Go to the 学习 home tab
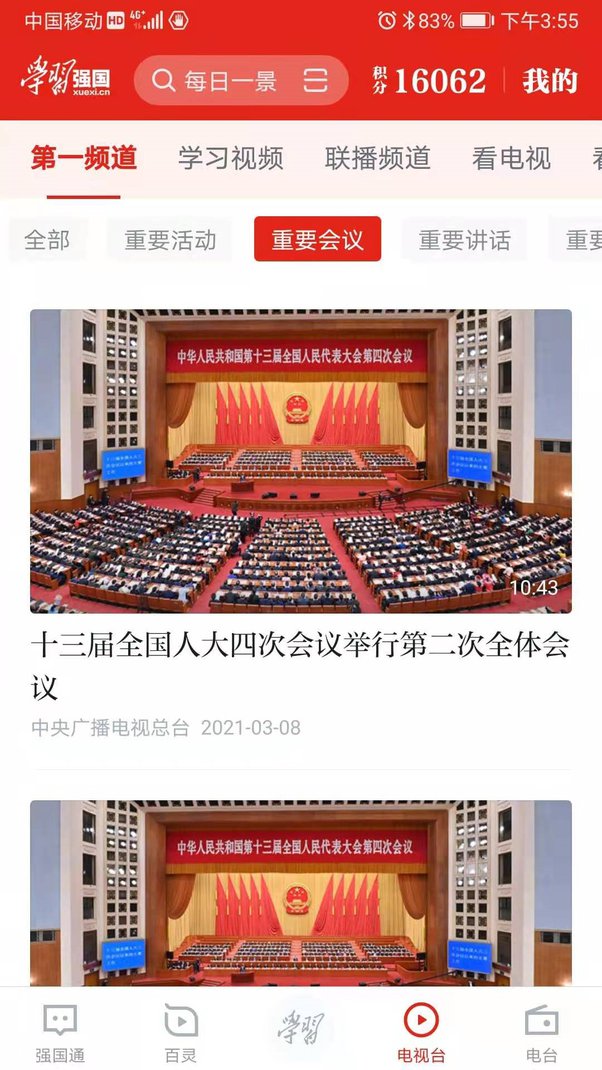Image resolution: width=602 pixels, height=1070 pixels. 301,1028
